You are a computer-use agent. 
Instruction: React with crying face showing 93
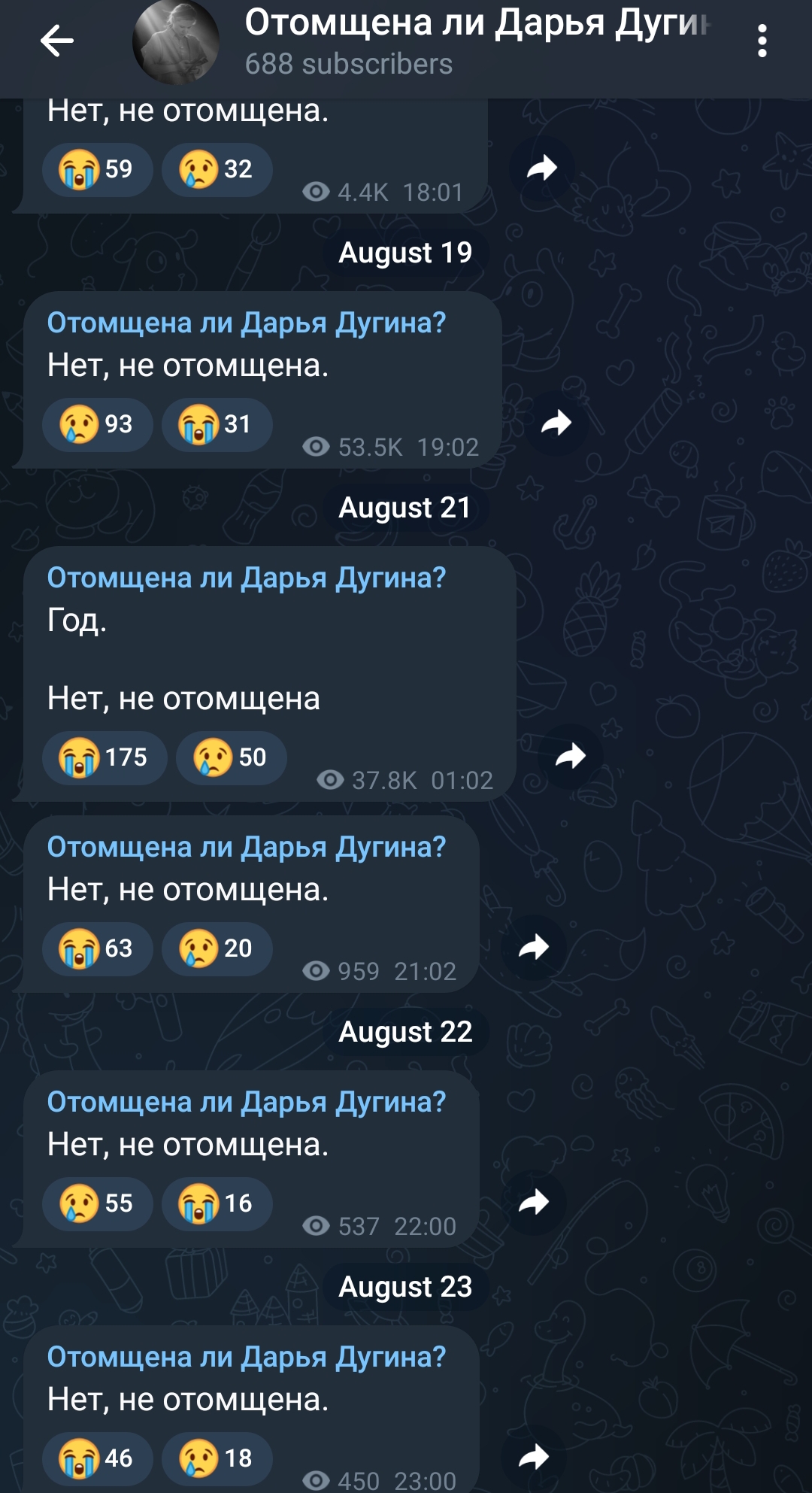click(x=98, y=424)
